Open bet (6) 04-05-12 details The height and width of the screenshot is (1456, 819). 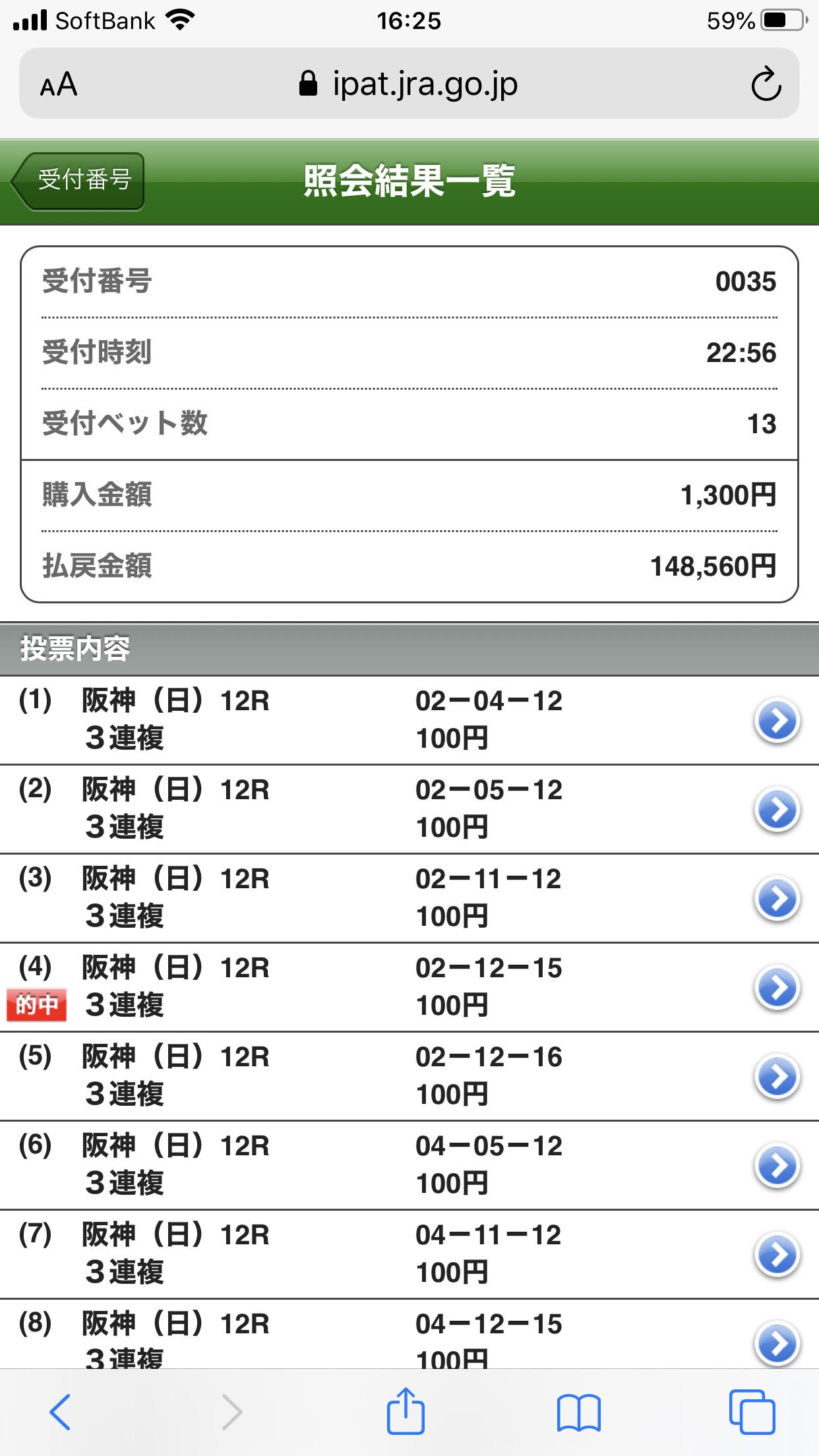click(777, 1166)
